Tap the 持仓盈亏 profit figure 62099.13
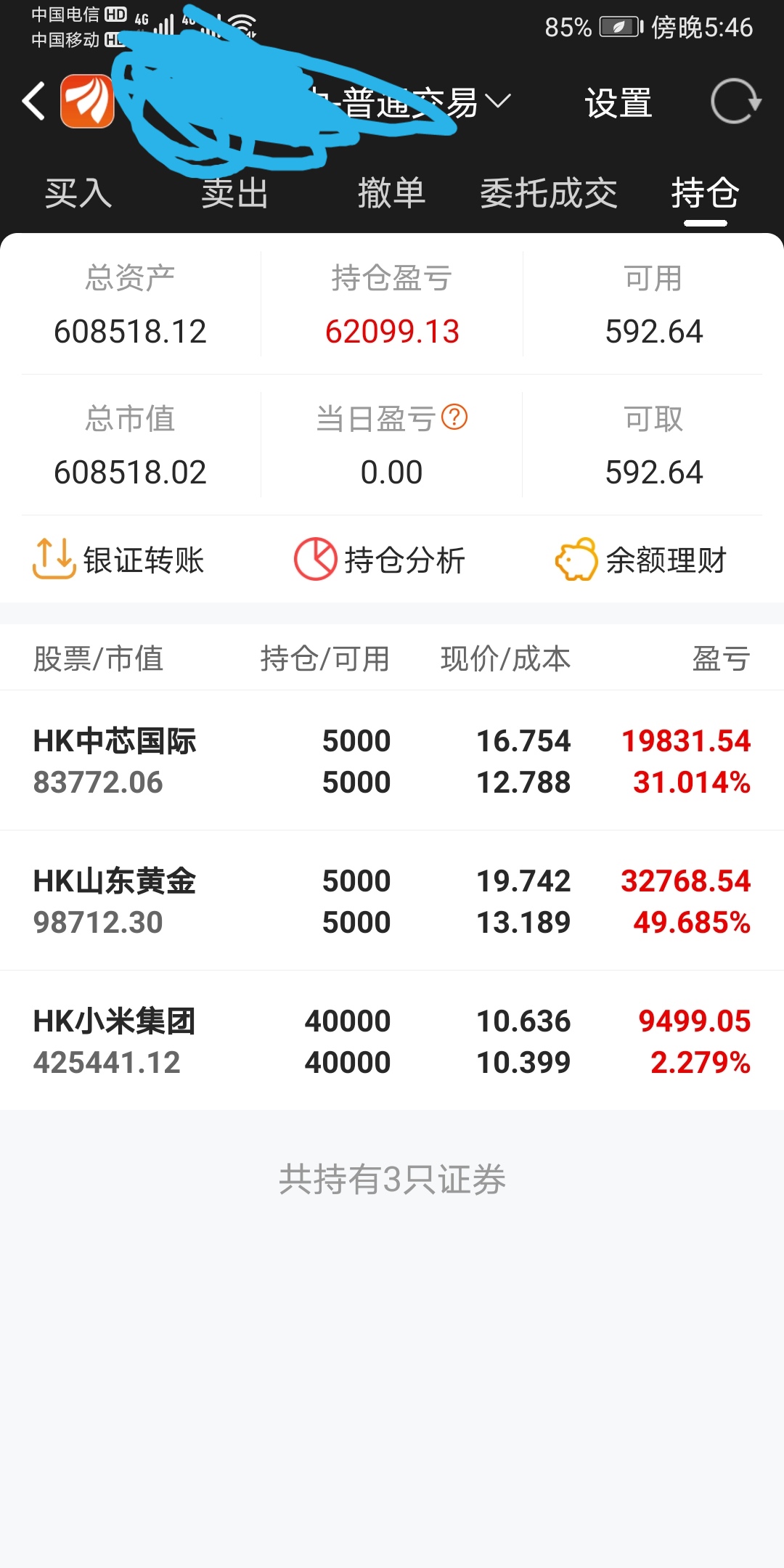Screen dimensions: 784x1568 [392, 332]
